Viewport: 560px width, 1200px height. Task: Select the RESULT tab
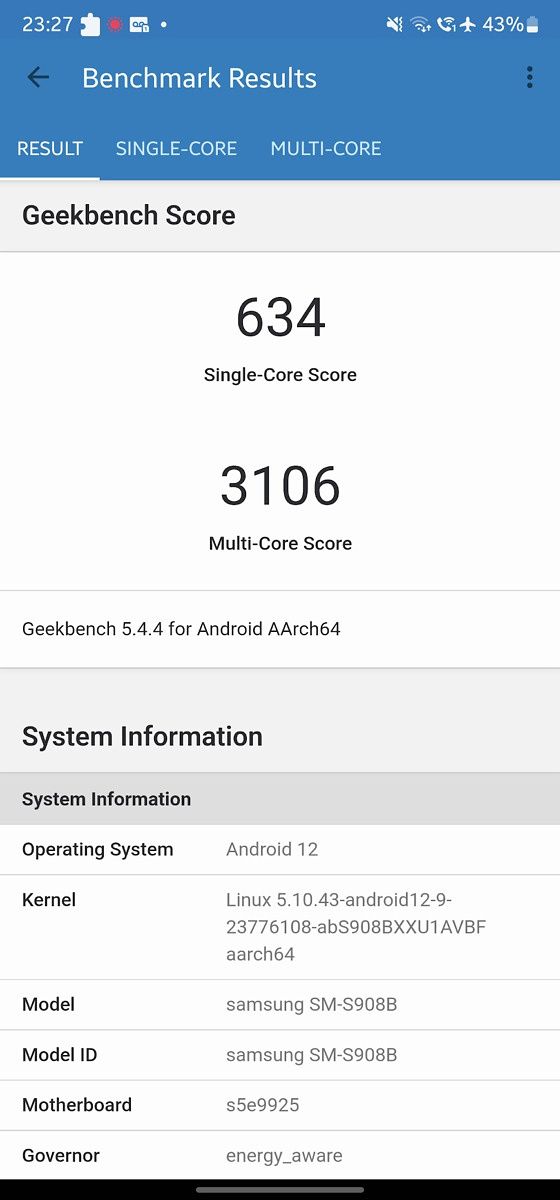(x=50, y=149)
